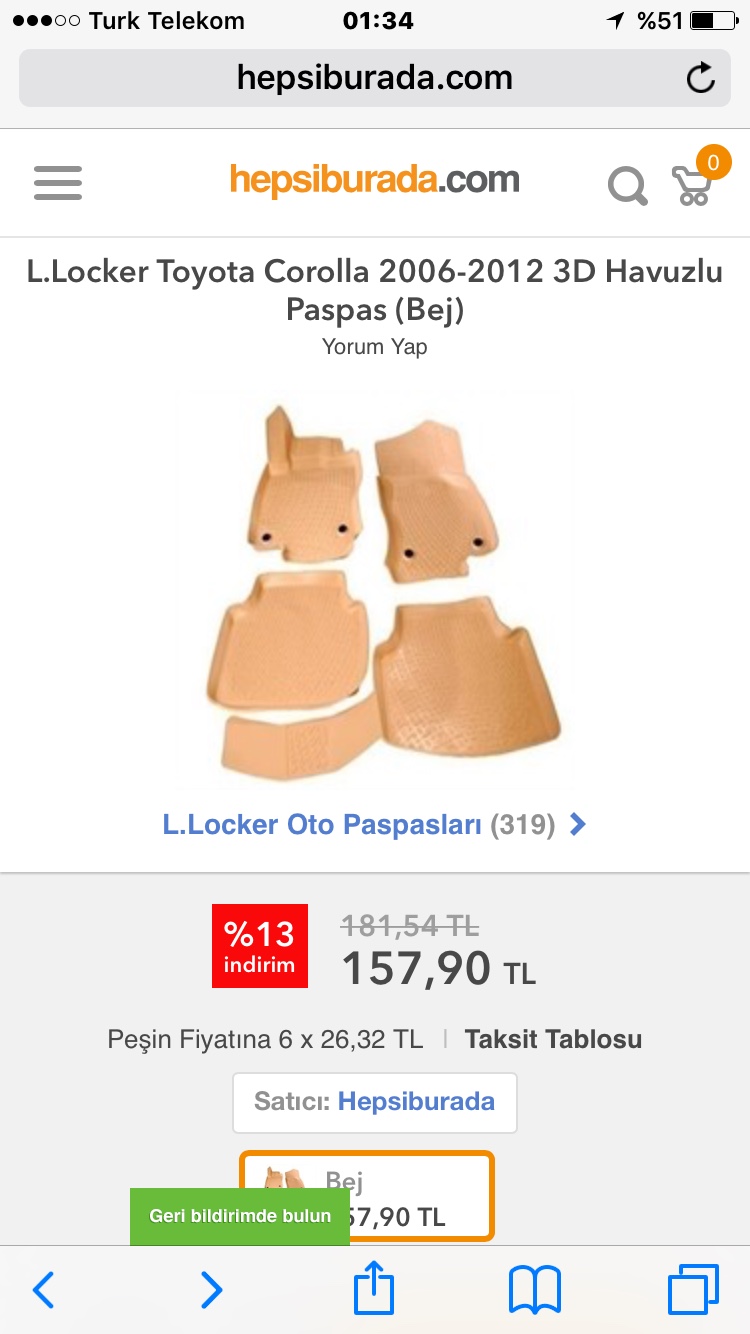Go back to the previous page
The width and height of the screenshot is (750, 1334).
pyautogui.click(x=43, y=1290)
